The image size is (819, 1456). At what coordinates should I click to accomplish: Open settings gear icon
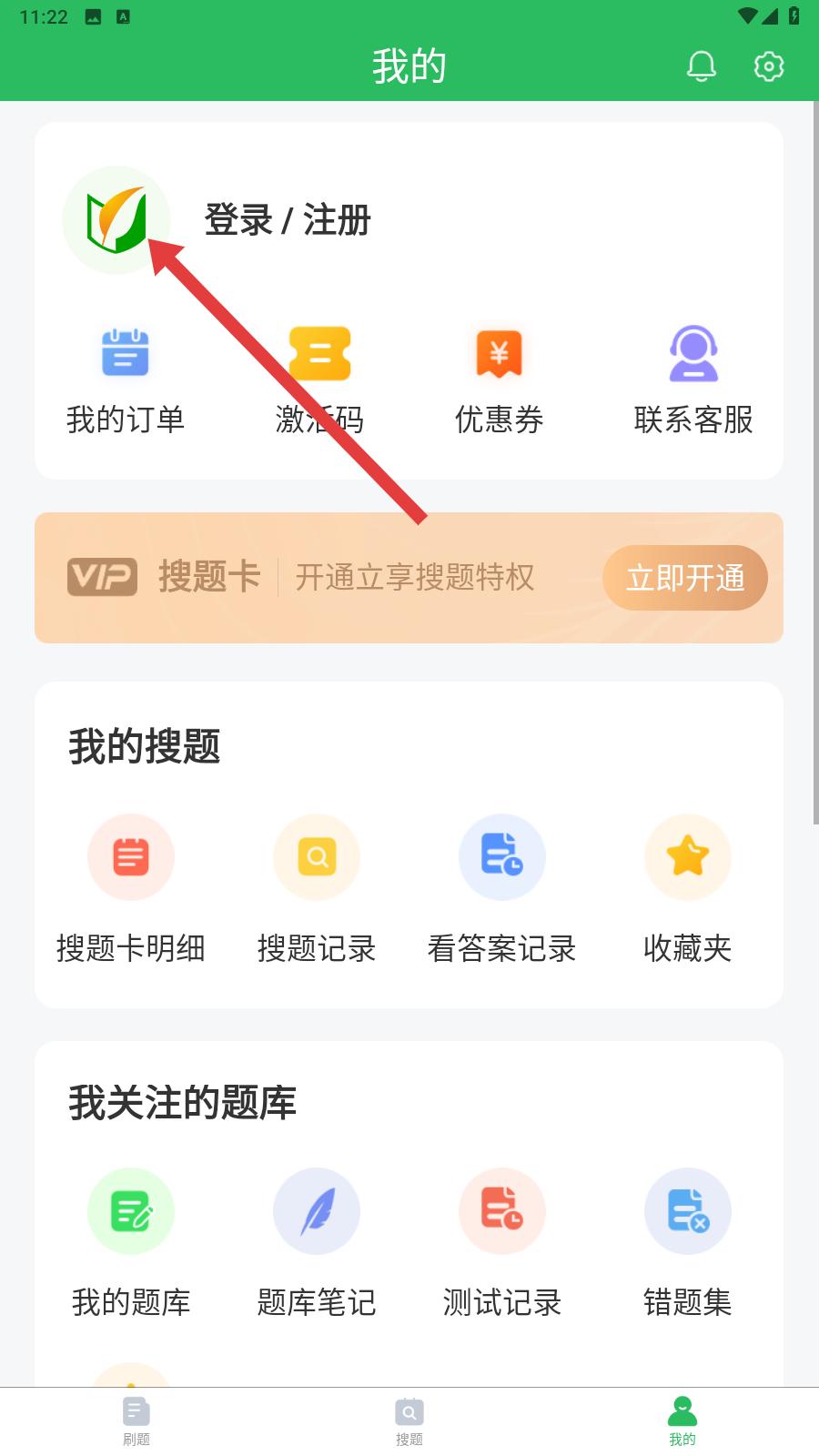[x=769, y=66]
